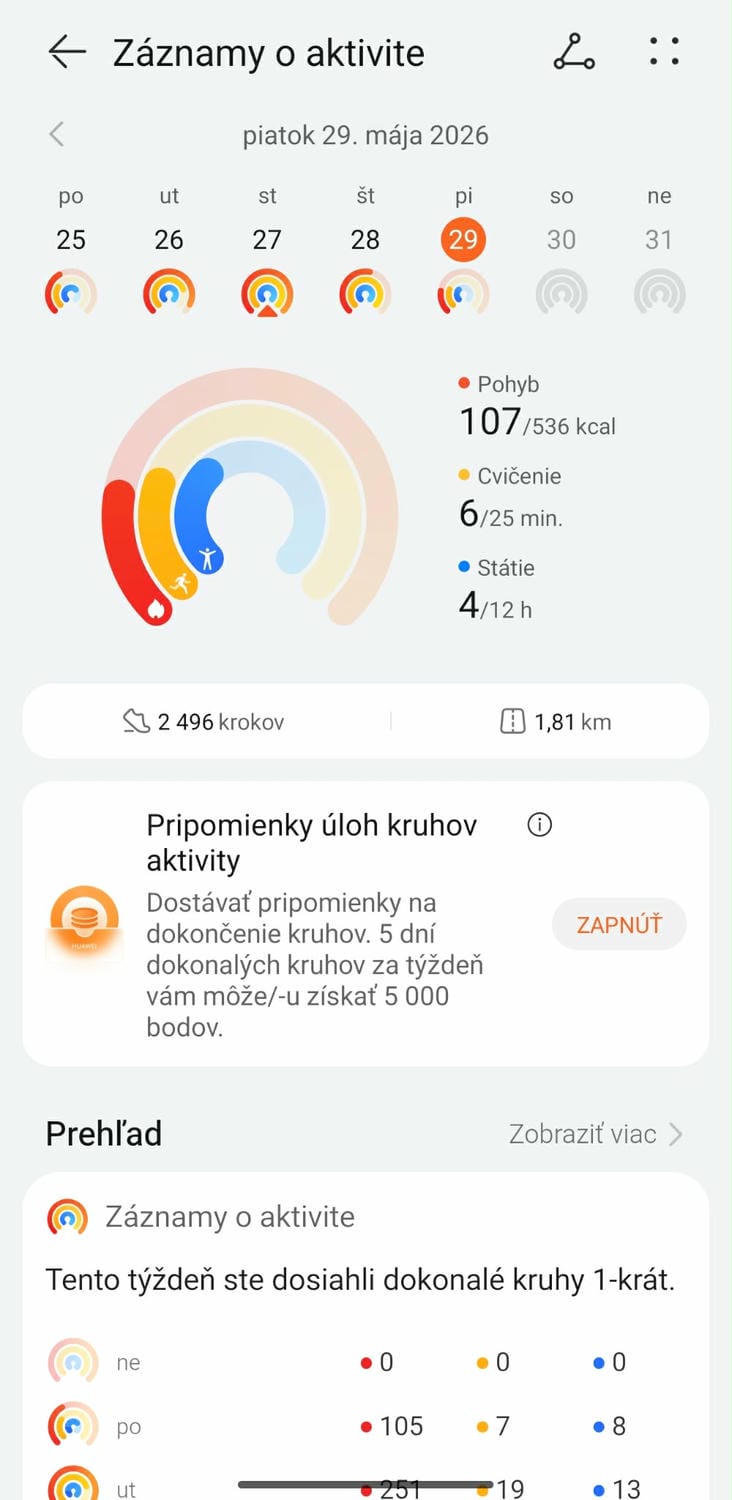
Task: Open the four-dot overflow menu
Action: point(664,52)
